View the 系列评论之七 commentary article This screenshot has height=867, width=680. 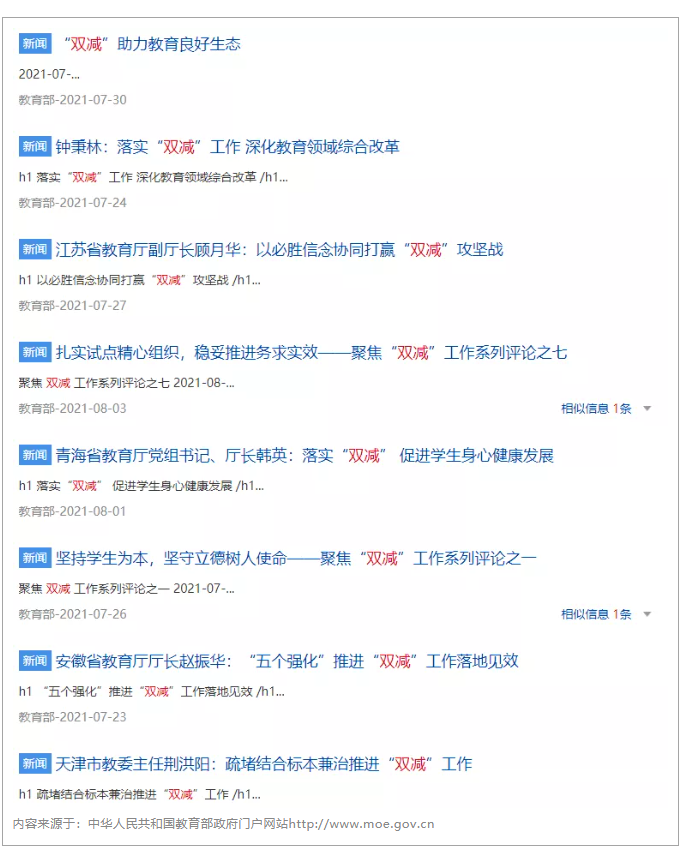(x=311, y=353)
